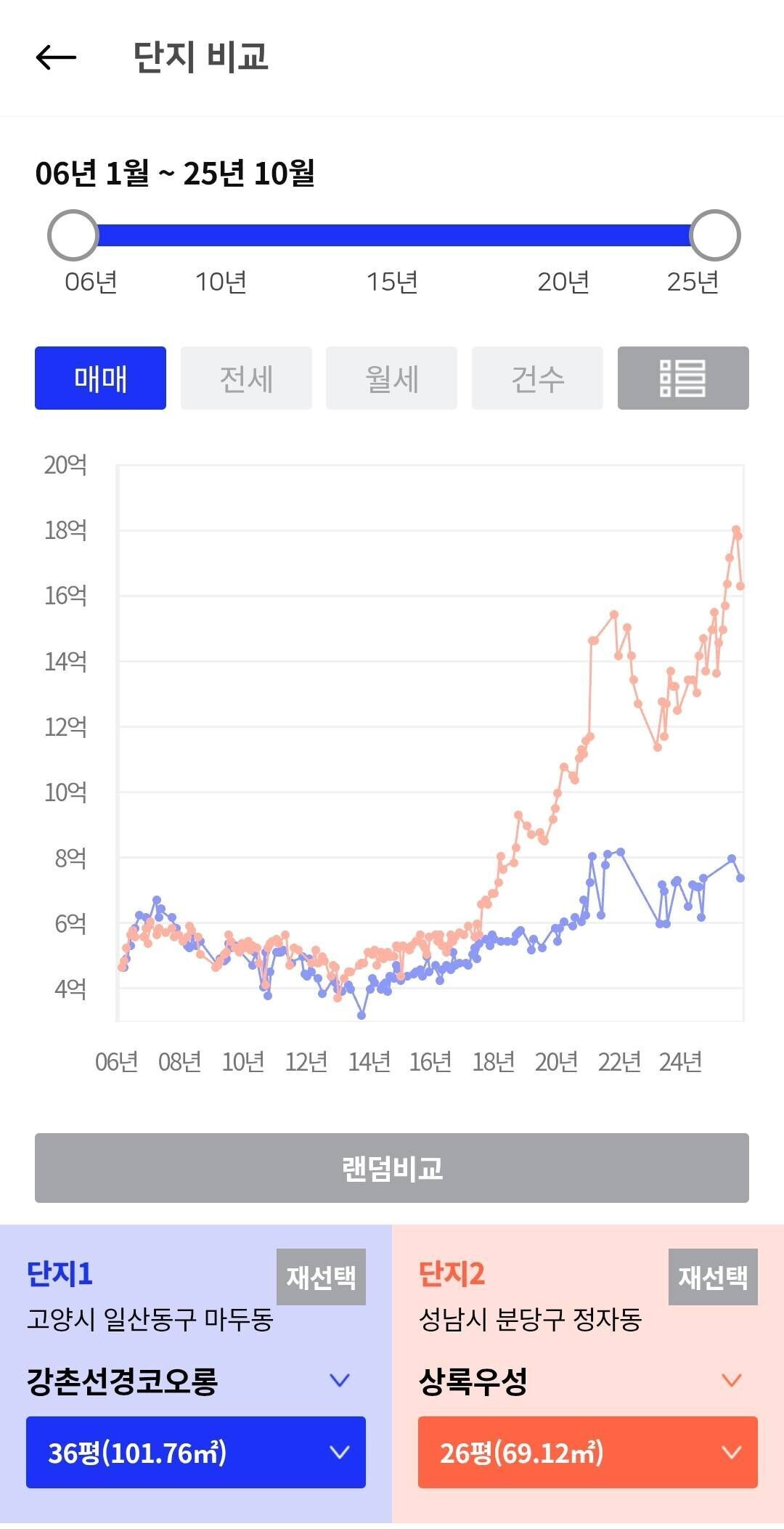Viewport: 784px width, 1529px height.
Task: Switch to the 월세 tab
Action: point(391,378)
